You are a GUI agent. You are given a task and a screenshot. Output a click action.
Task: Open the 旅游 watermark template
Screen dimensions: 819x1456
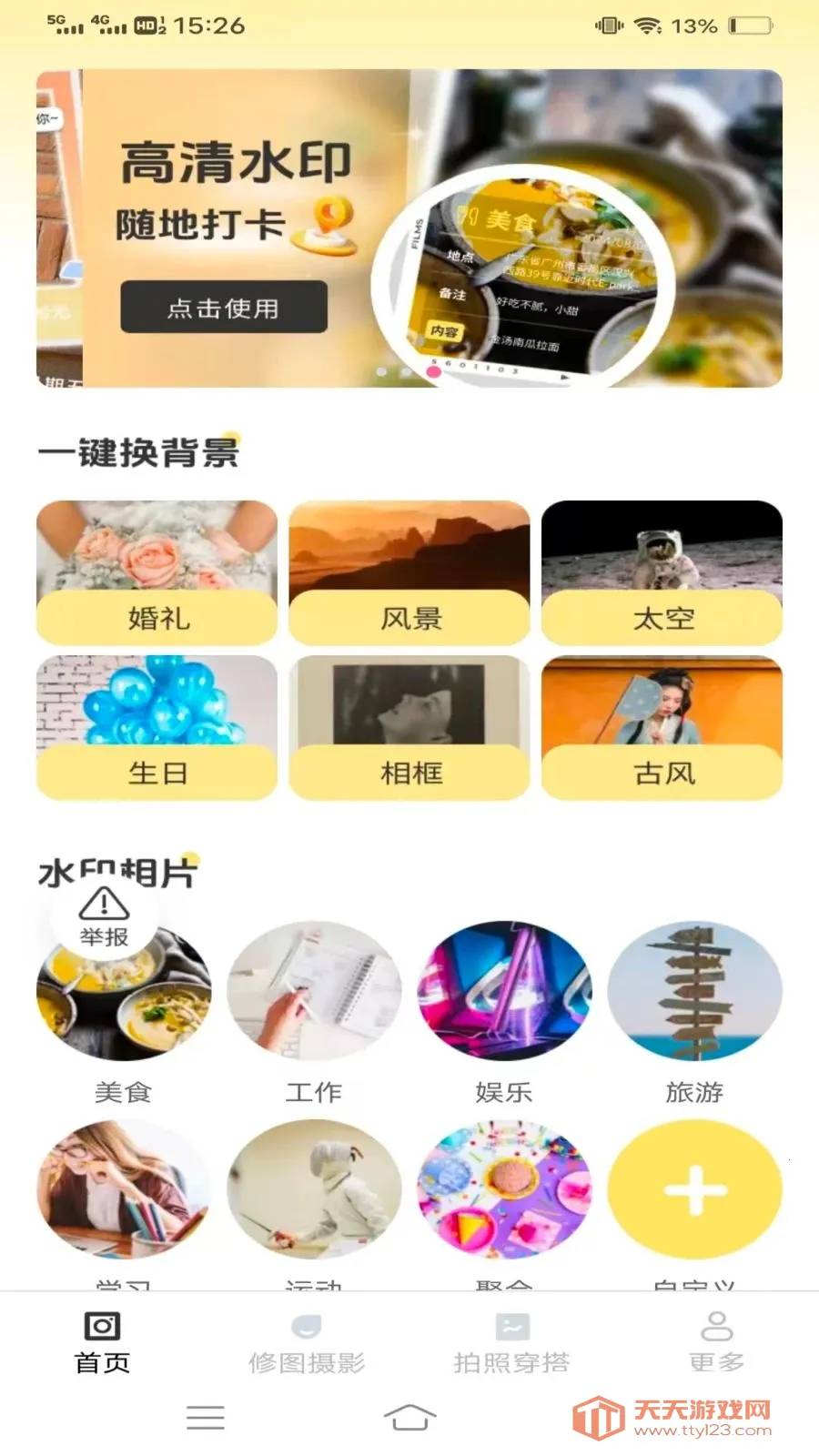point(694,992)
